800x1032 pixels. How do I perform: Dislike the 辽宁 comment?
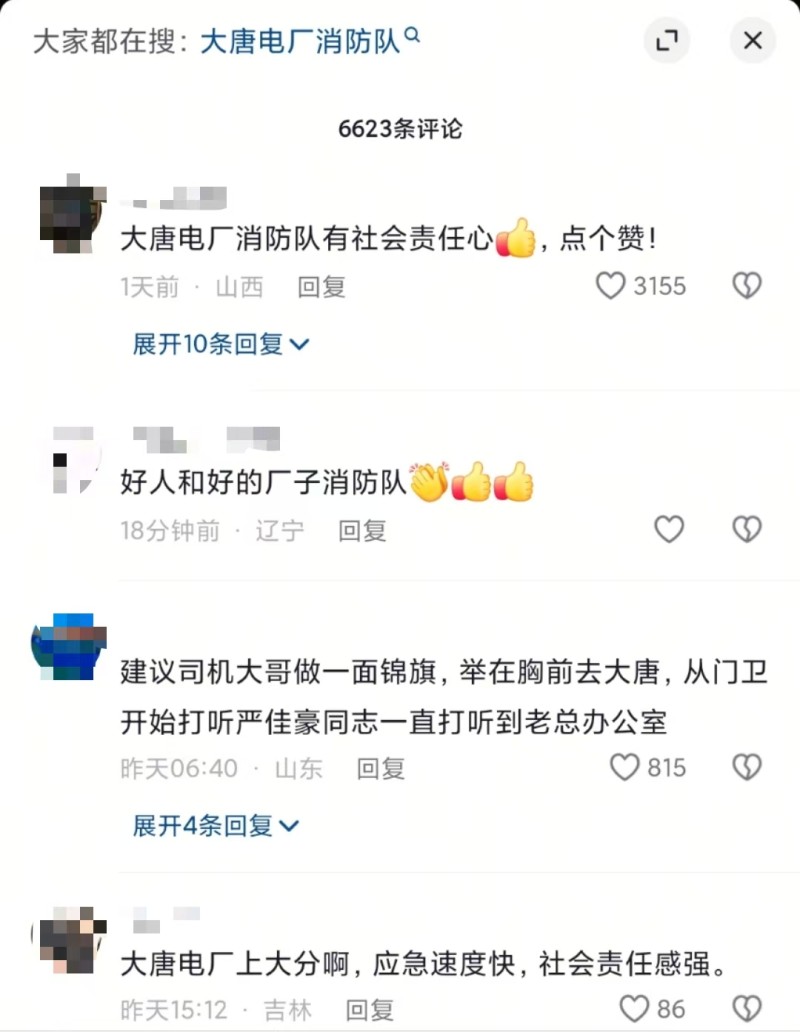click(747, 529)
